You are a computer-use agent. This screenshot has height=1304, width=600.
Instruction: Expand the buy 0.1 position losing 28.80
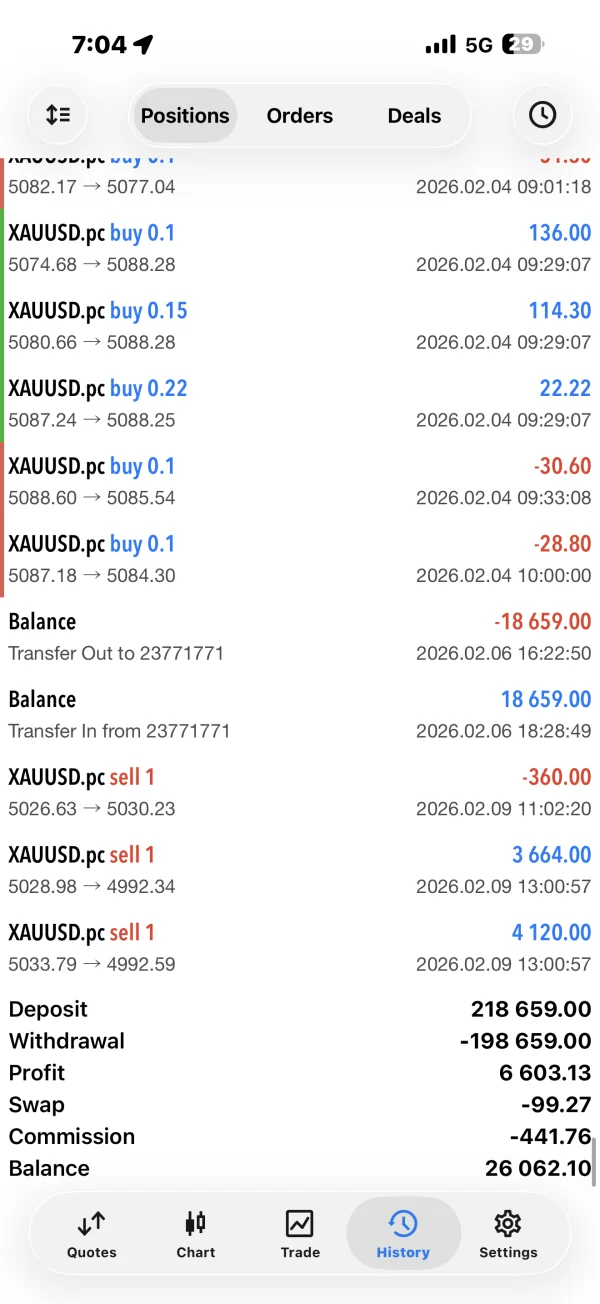(300, 560)
